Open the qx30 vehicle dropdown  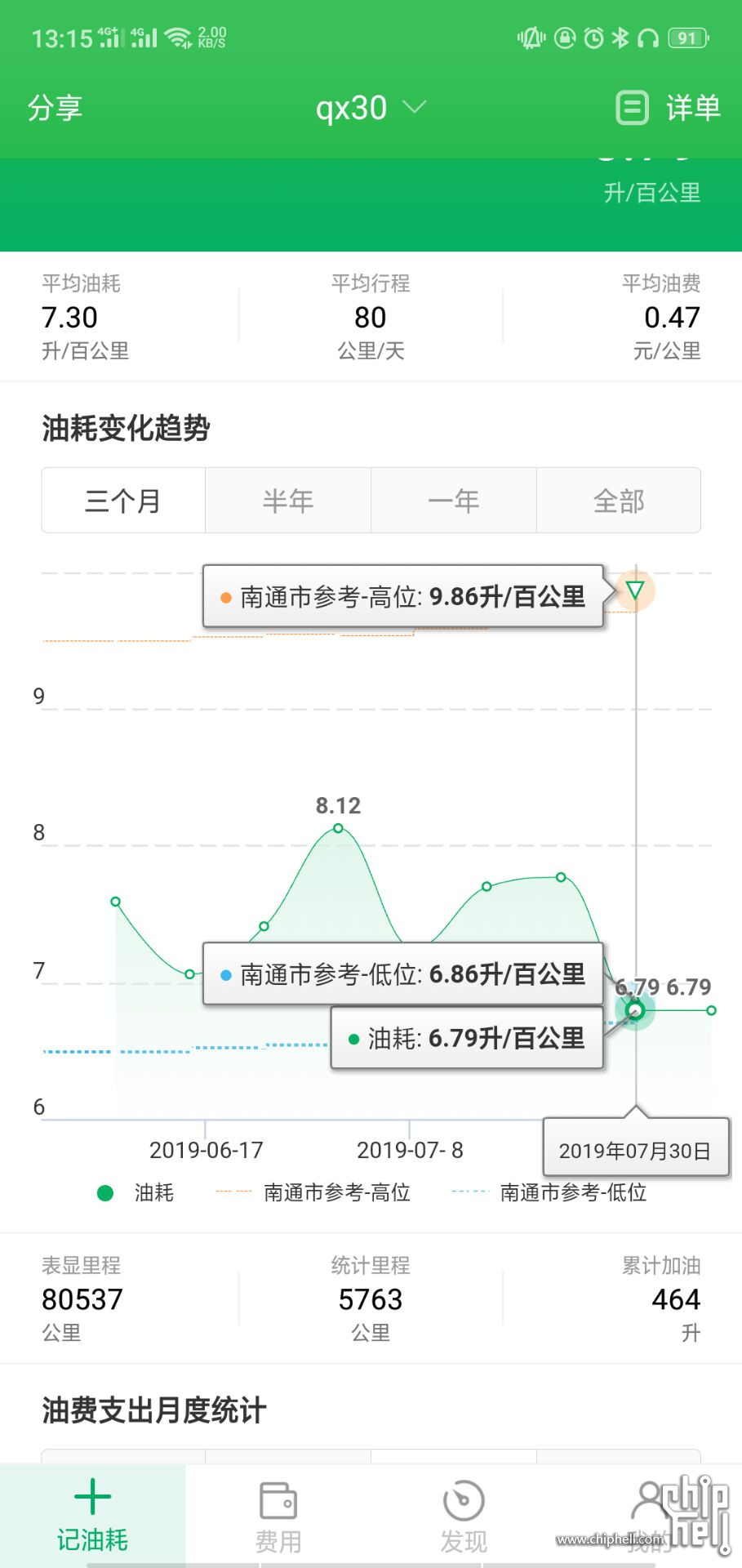(x=371, y=108)
